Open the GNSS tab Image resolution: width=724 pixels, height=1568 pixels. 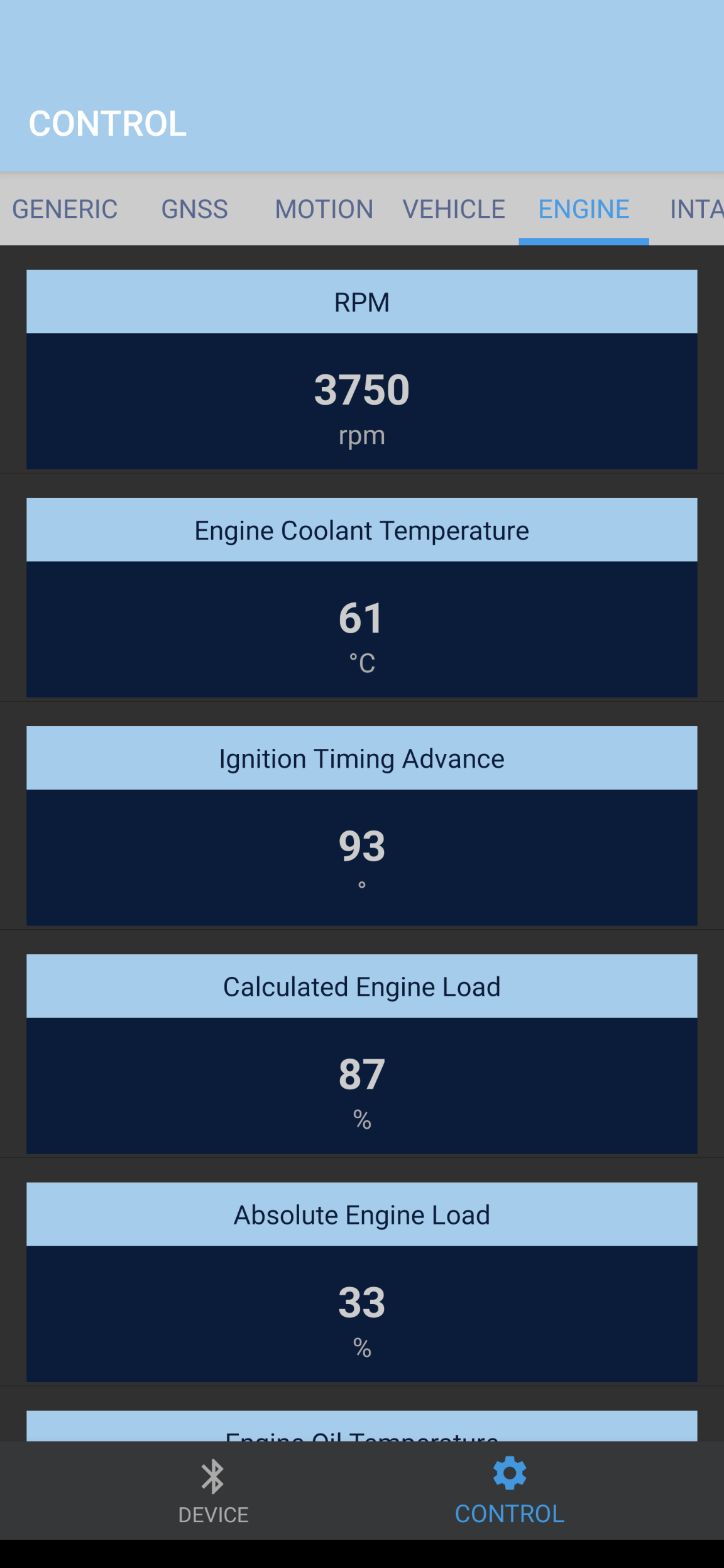pyautogui.click(x=195, y=209)
